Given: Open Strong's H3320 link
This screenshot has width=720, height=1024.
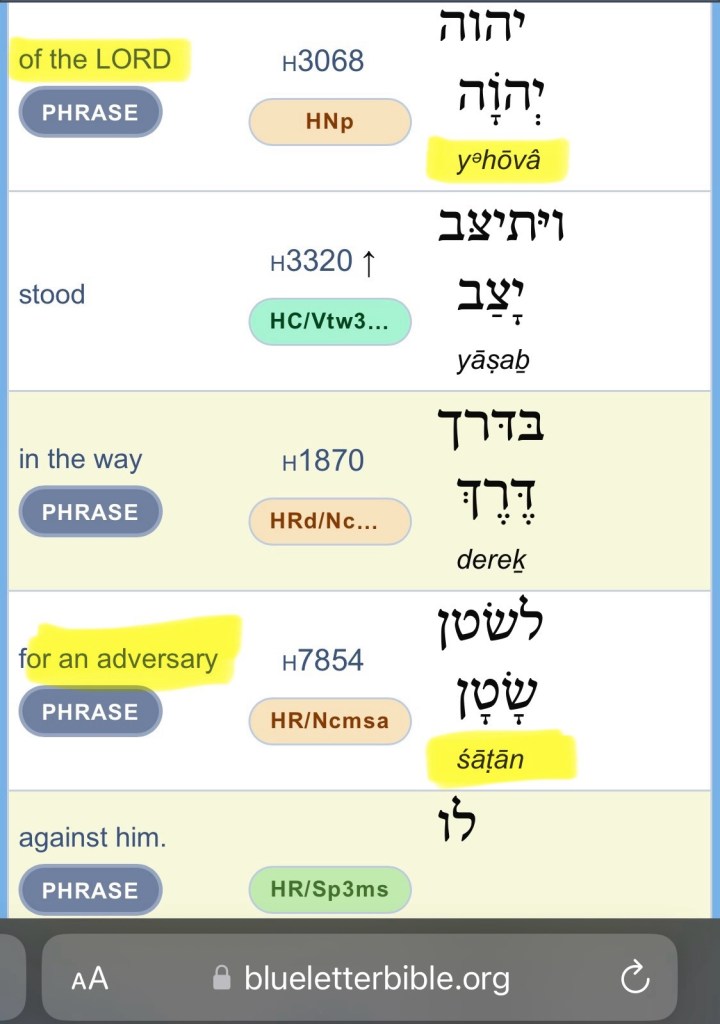Looking at the screenshot, I should click(311, 262).
